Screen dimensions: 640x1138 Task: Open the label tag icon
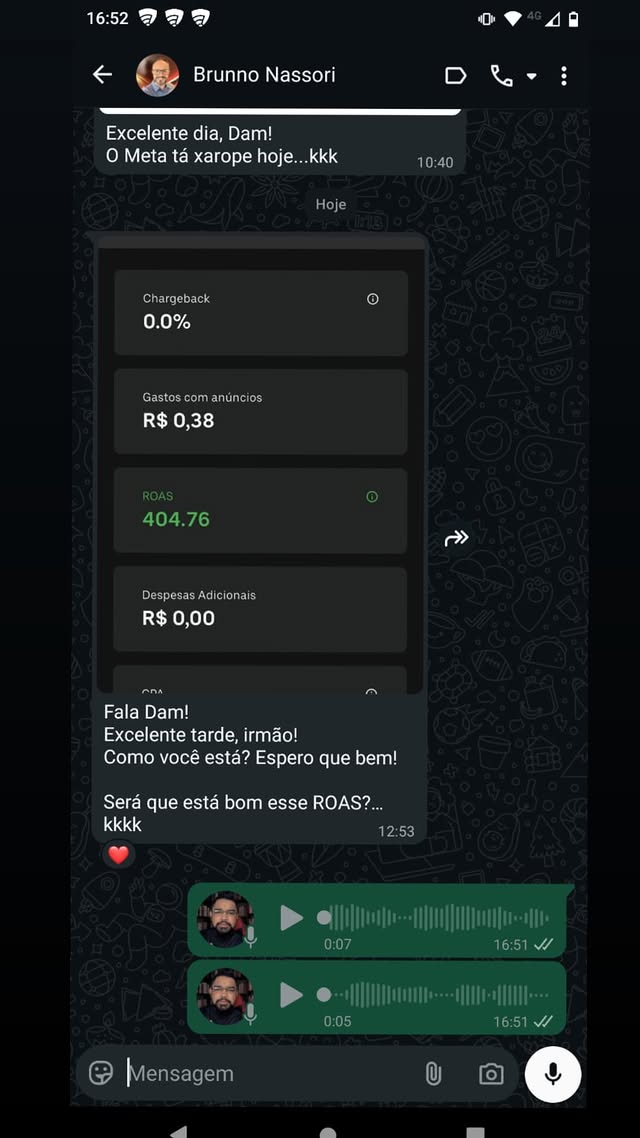coord(455,76)
